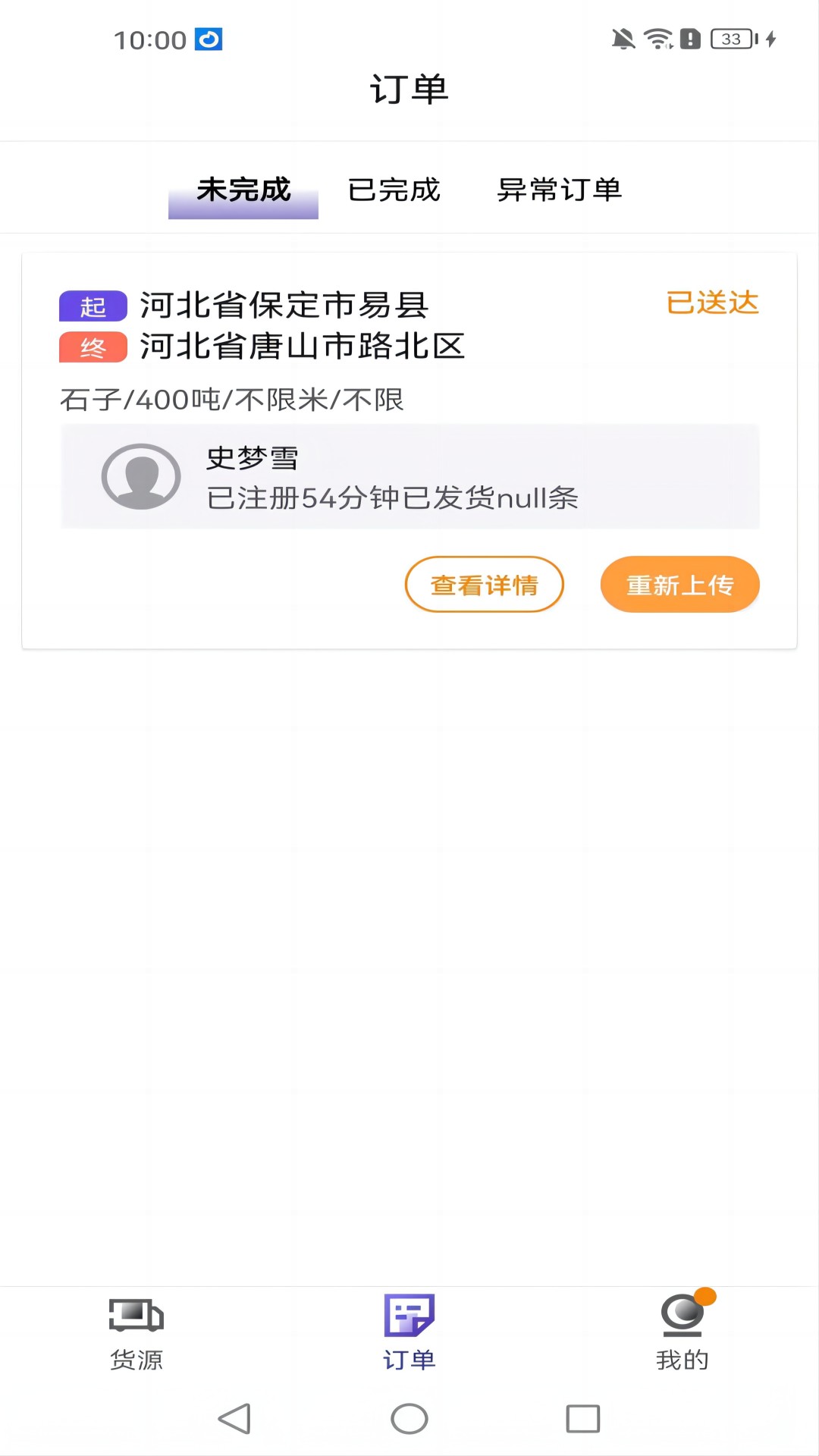Switch to the 未完成 tab
The image size is (819, 1456).
(243, 190)
